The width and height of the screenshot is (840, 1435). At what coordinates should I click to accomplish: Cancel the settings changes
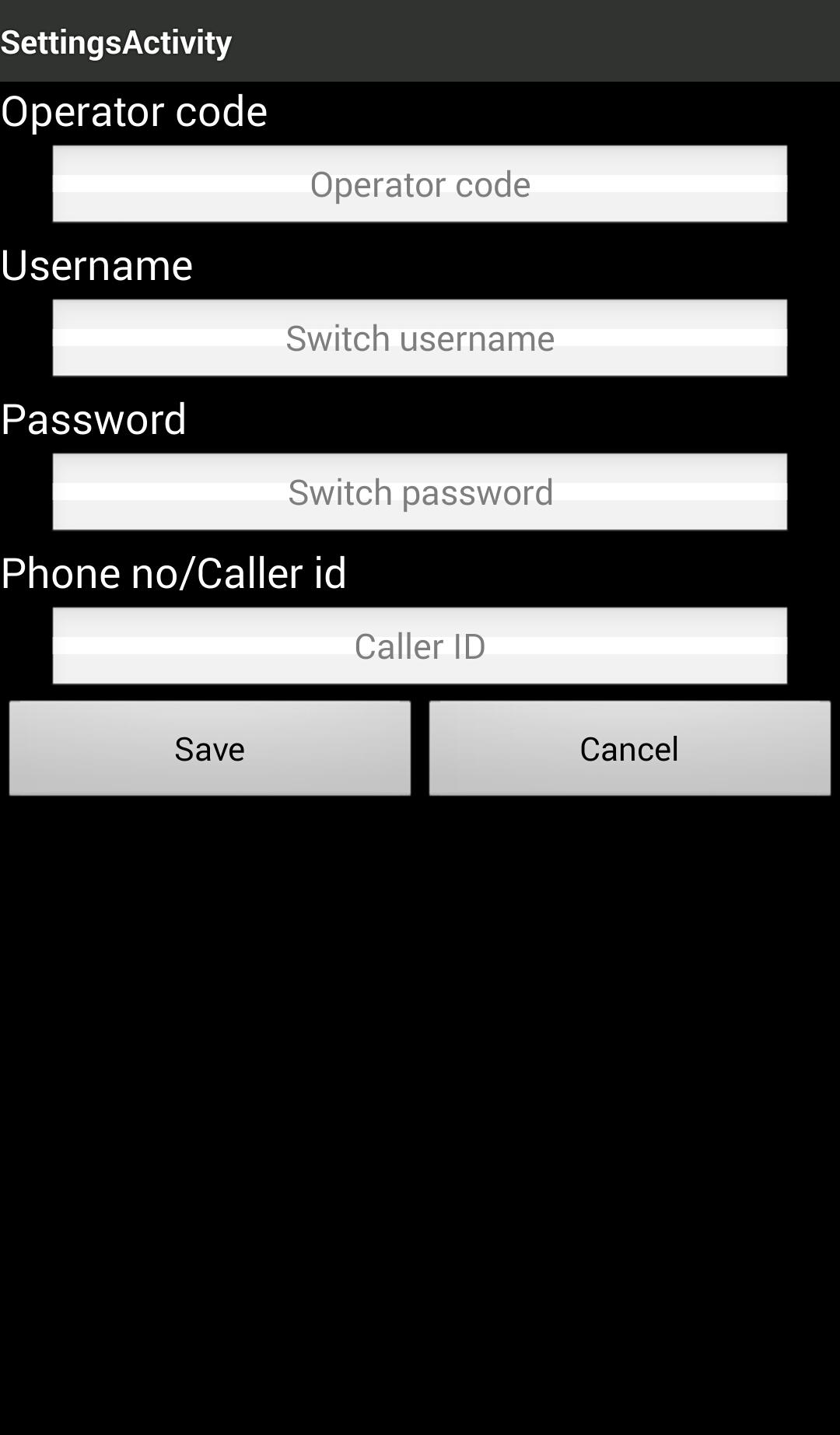click(630, 748)
